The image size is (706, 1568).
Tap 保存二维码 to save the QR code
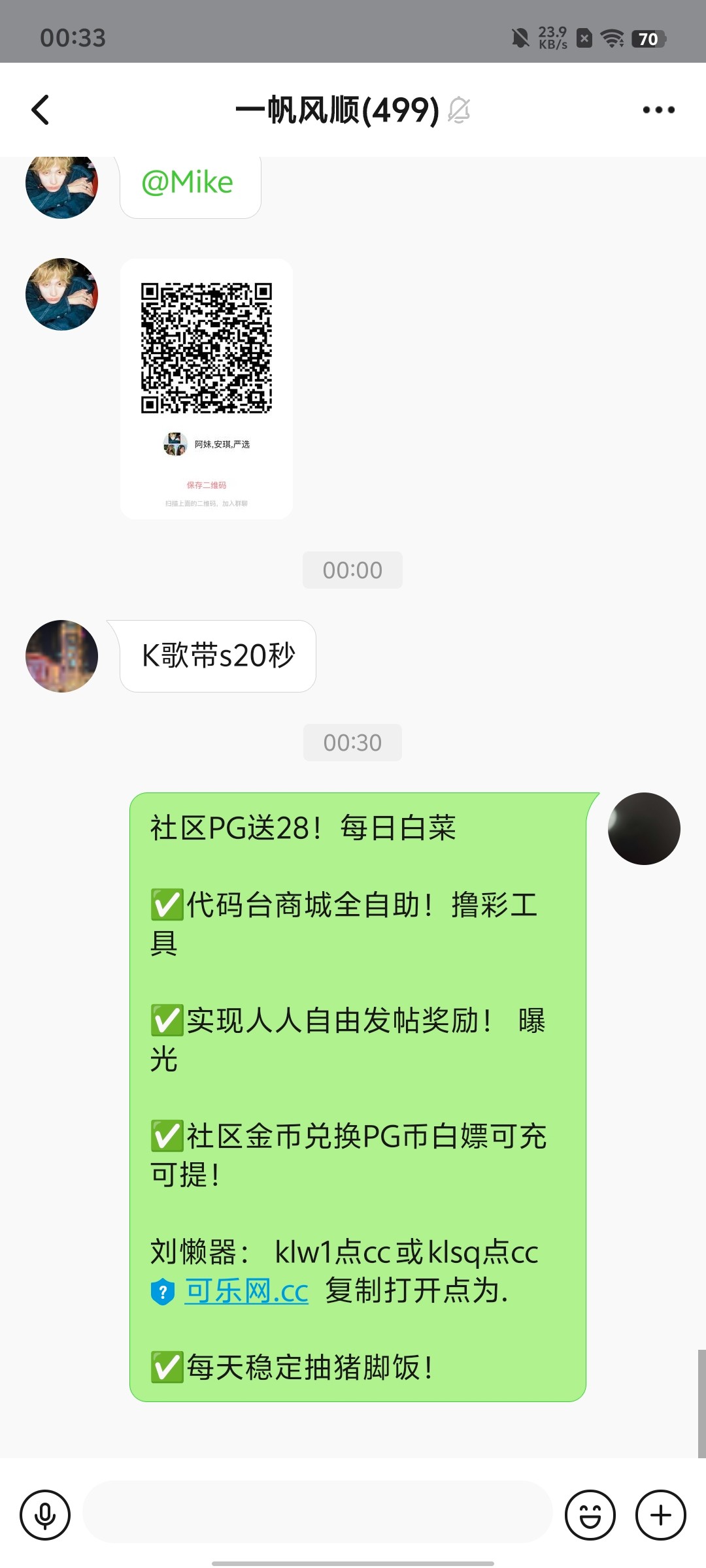[x=207, y=485]
